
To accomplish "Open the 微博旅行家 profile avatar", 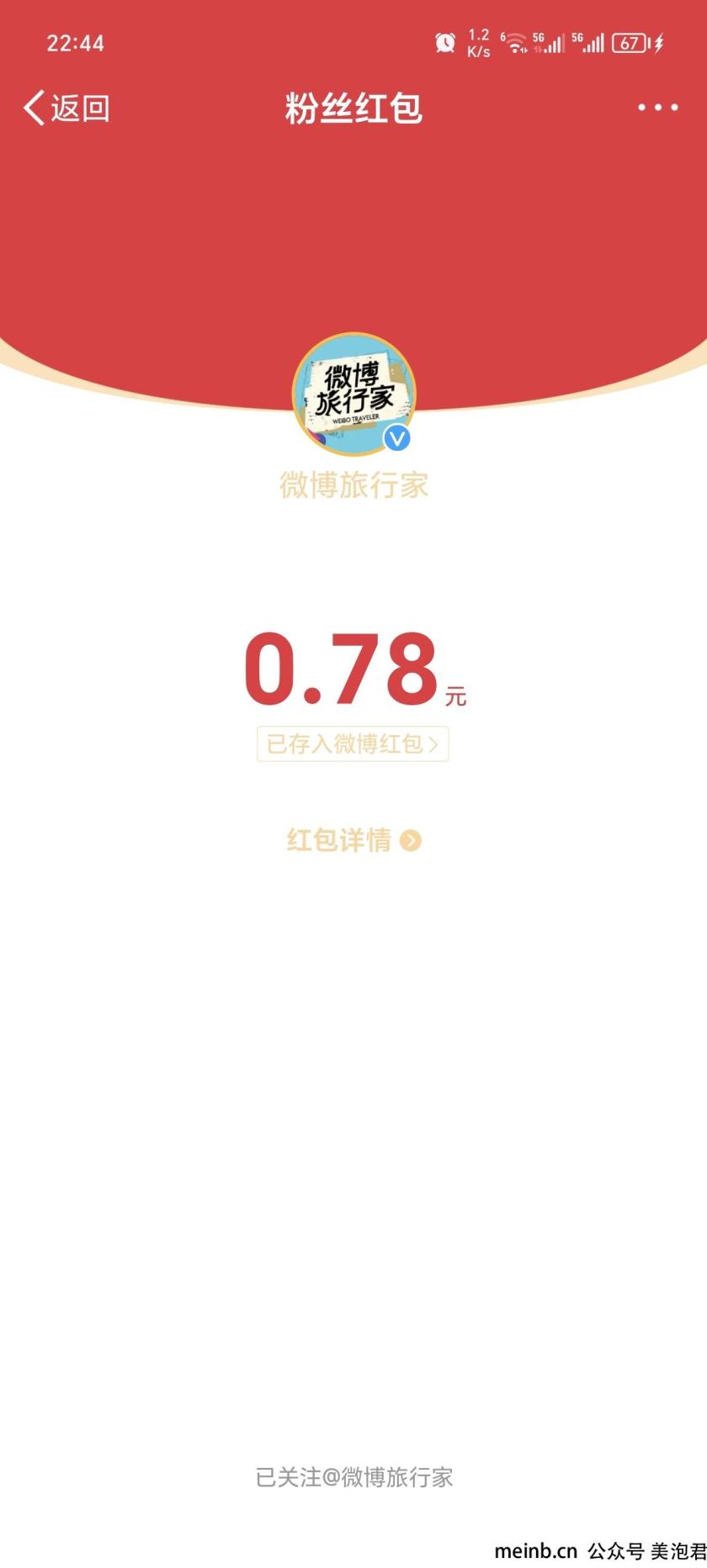I will coord(353,395).
